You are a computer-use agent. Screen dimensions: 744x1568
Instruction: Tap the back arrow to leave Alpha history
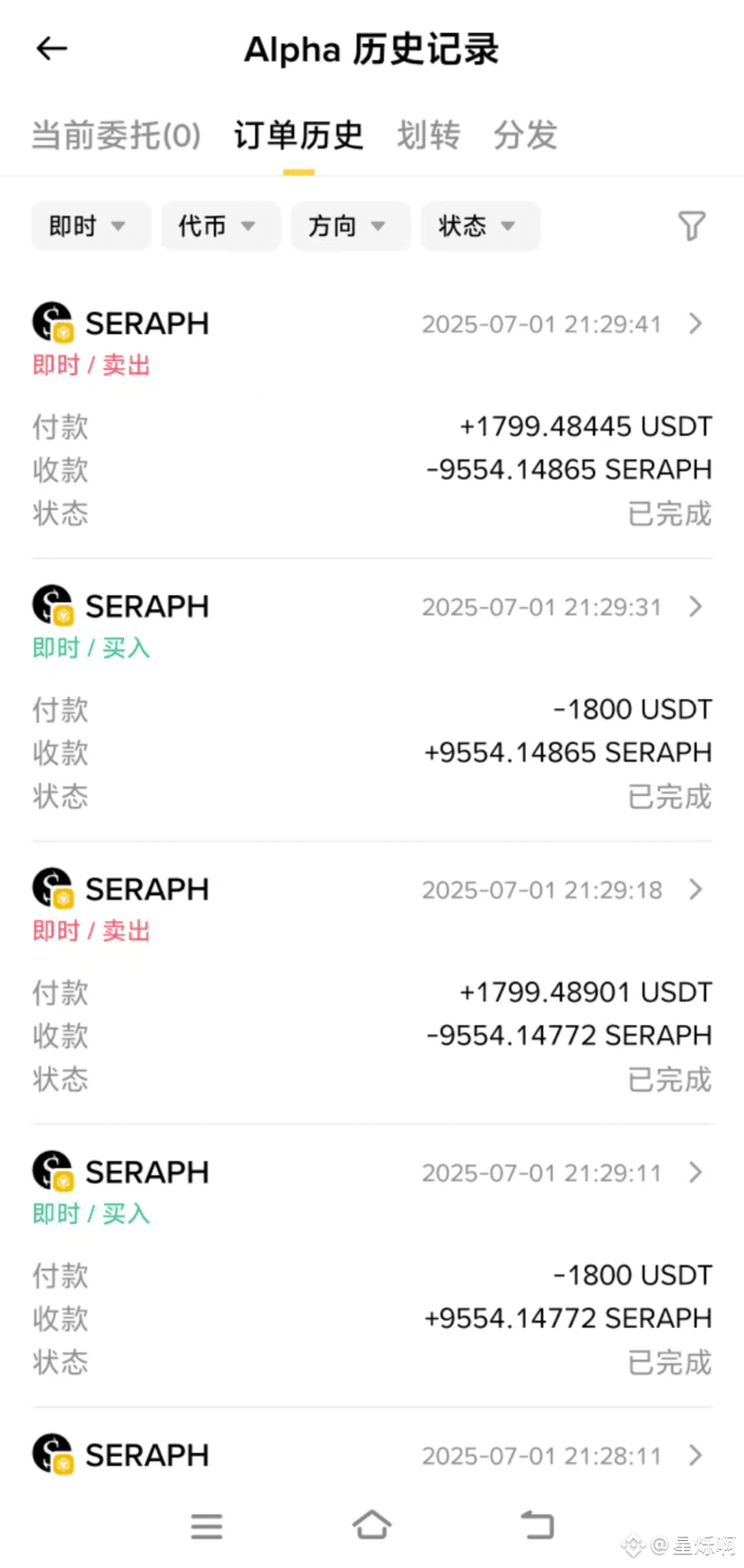pyautogui.click(x=51, y=49)
